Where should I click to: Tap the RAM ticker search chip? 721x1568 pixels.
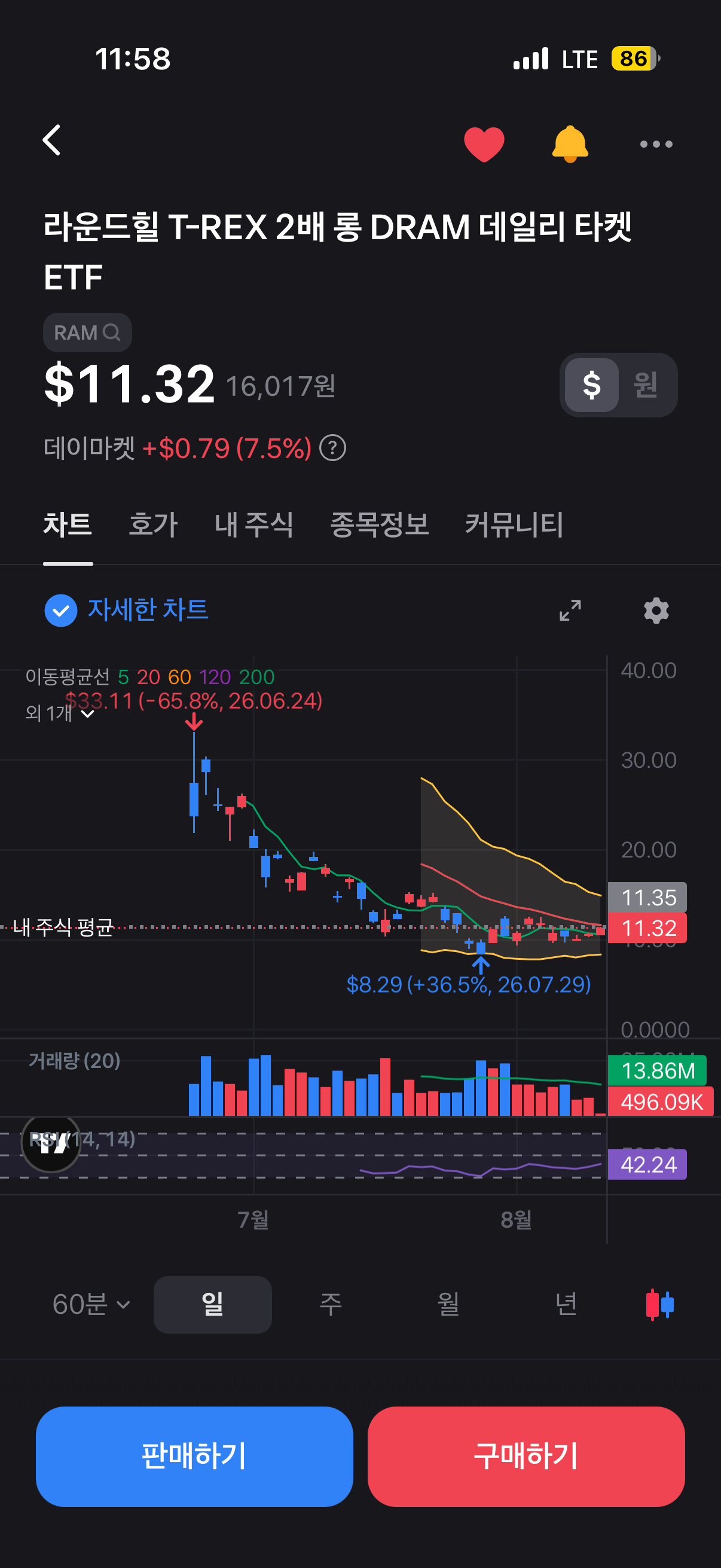pyautogui.click(x=87, y=332)
